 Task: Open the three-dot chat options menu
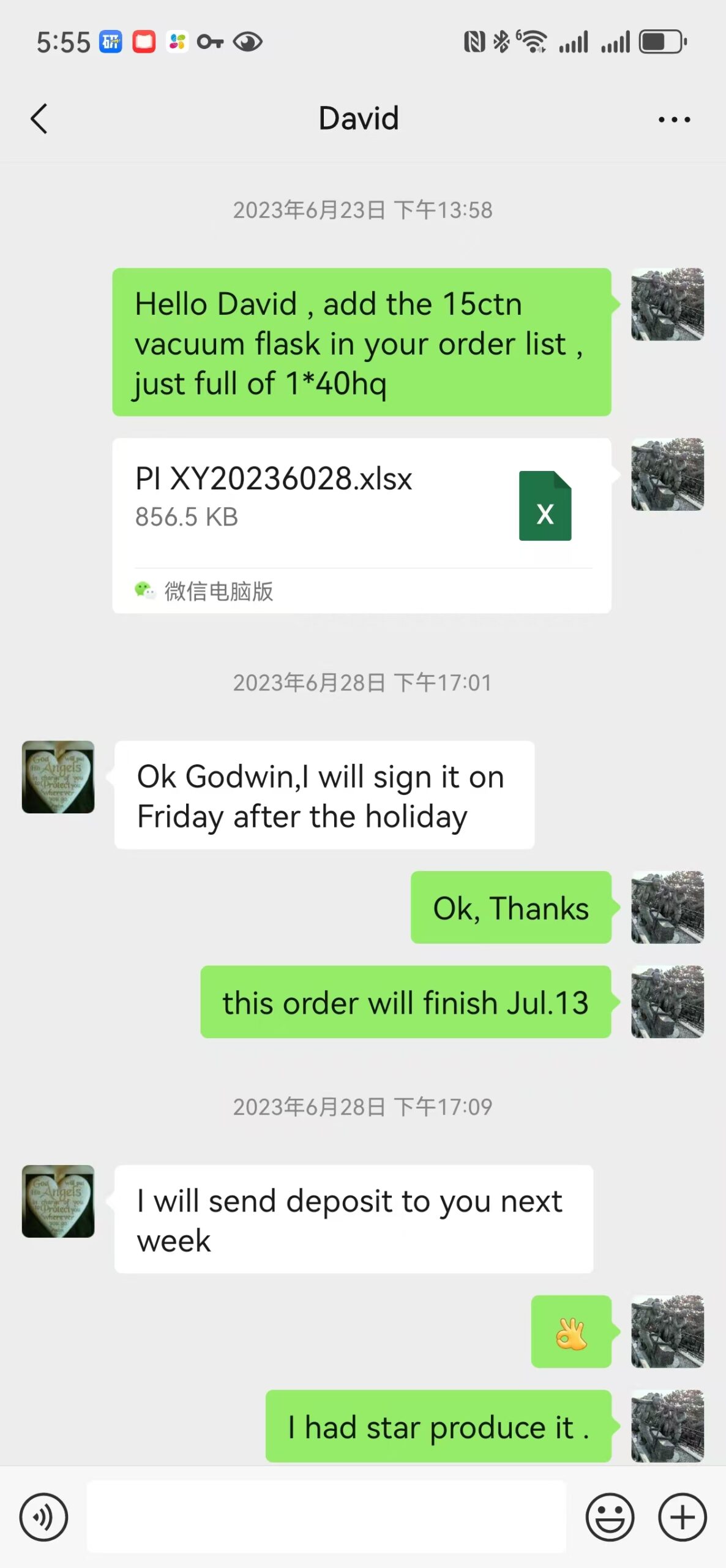674,119
